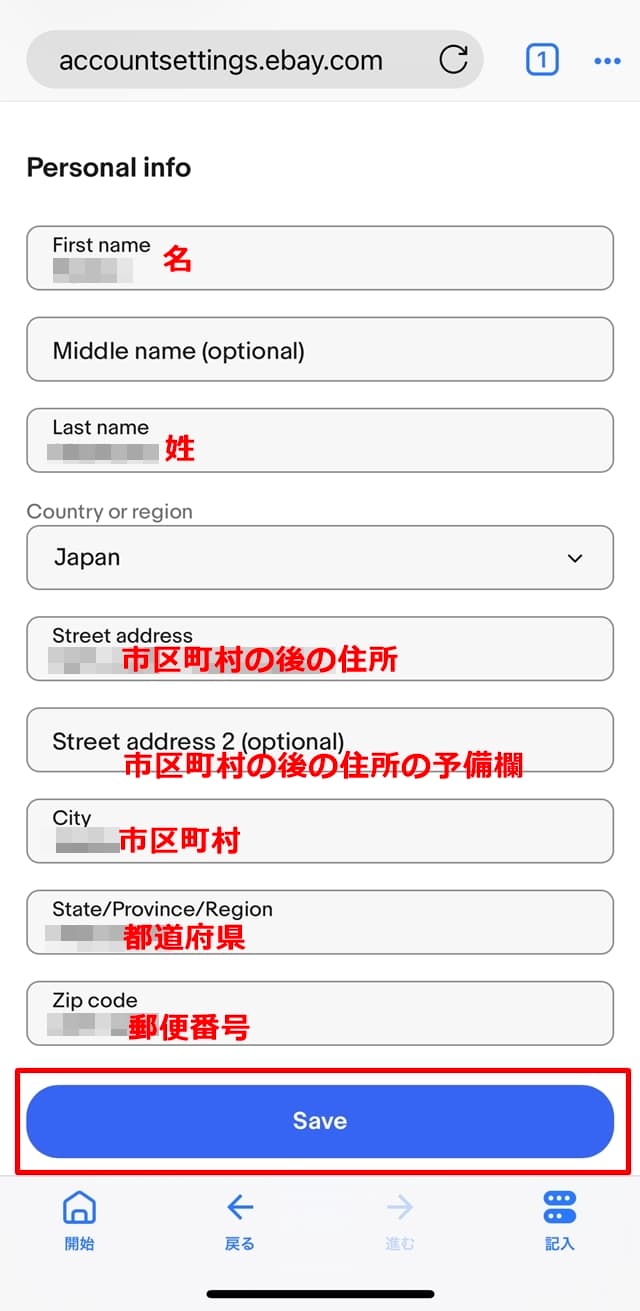Edit the Zip code field
Image resolution: width=640 pixels, height=1311 pixels.
point(320,1013)
